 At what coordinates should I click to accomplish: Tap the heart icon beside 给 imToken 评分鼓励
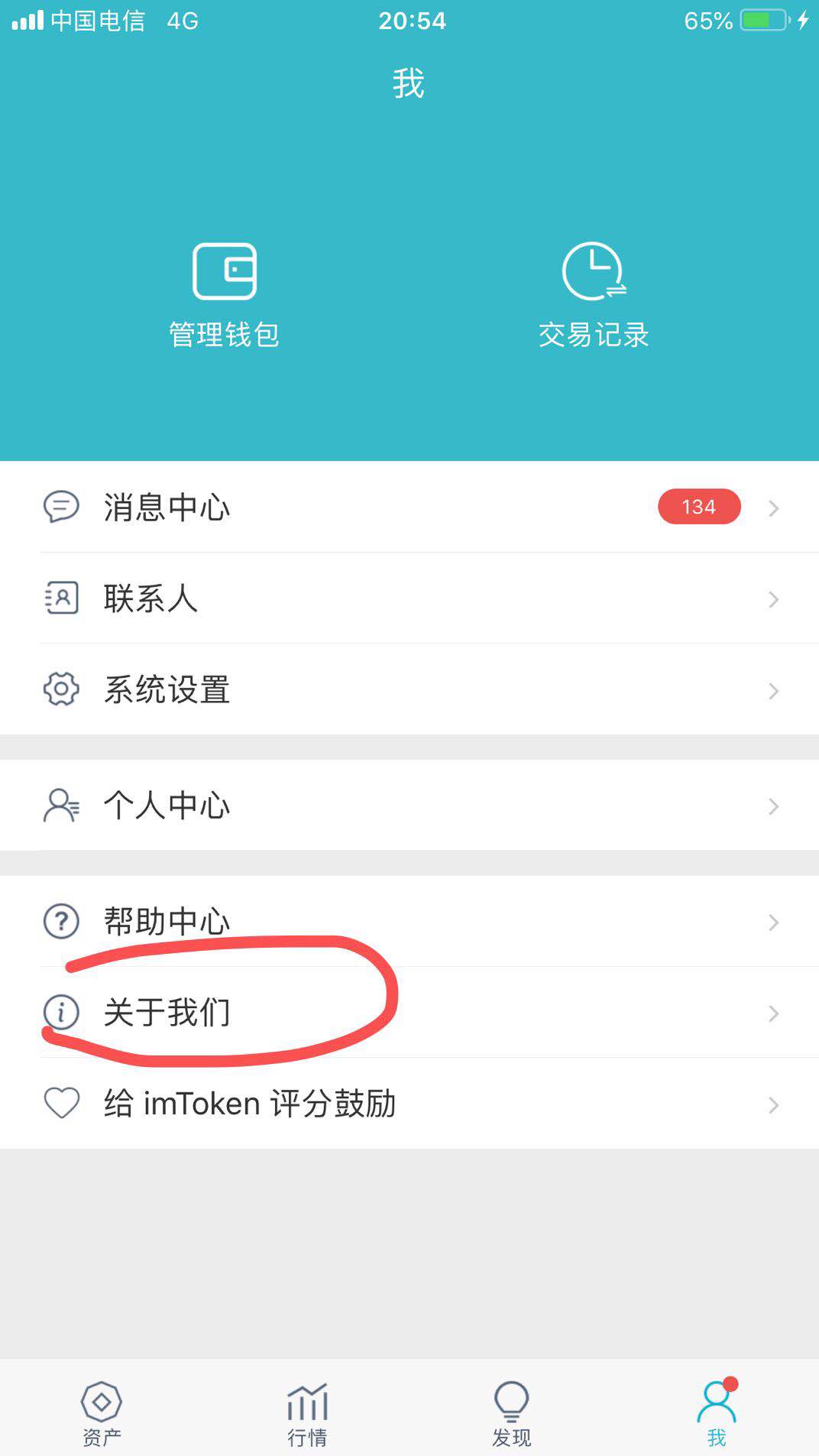62,1103
